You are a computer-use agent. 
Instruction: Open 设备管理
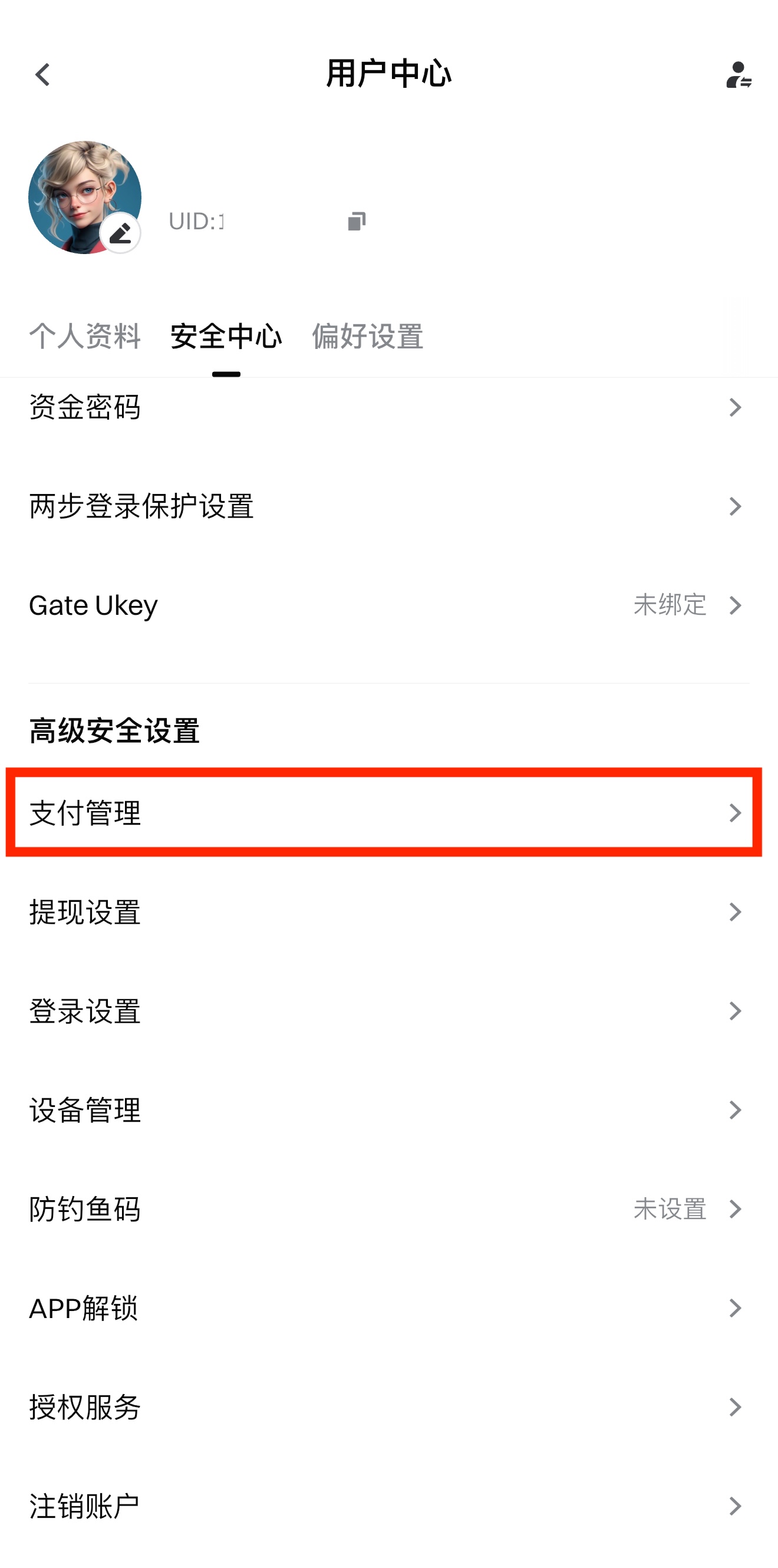[x=388, y=1110]
